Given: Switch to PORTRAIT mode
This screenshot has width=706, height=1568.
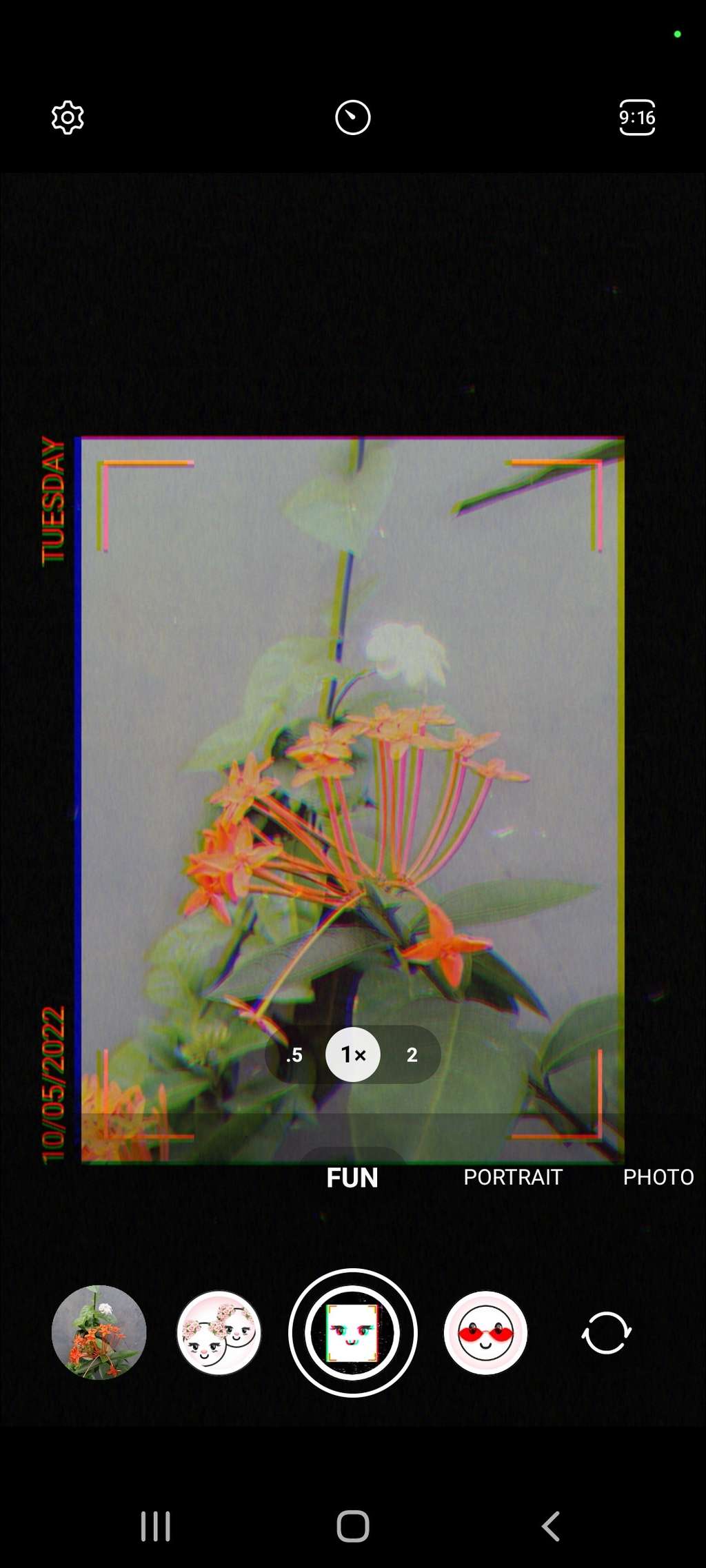Looking at the screenshot, I should (513, 1177).
